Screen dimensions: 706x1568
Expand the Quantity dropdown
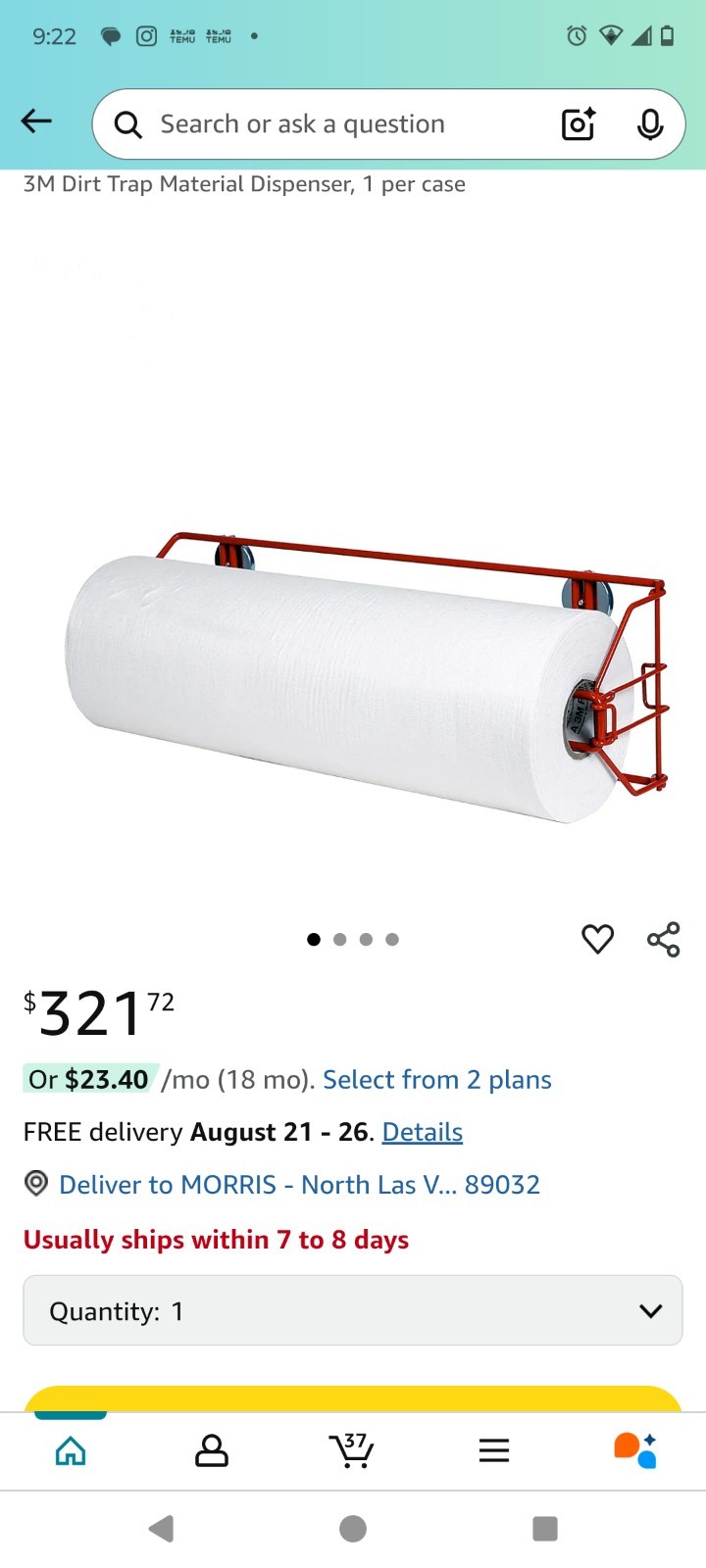coord(353,1311)
